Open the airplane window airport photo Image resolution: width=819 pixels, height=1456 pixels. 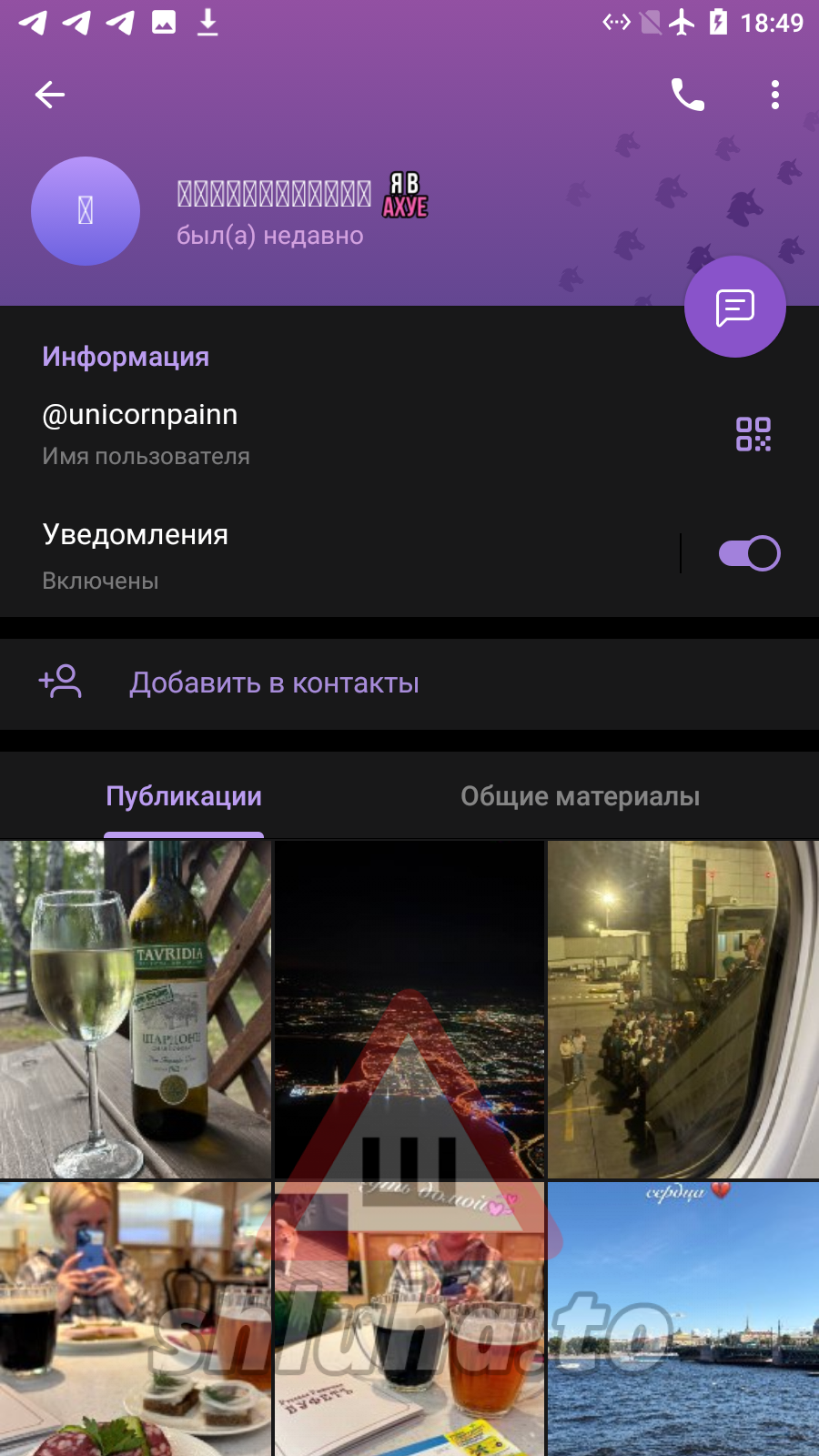(x=683, y=1009)
